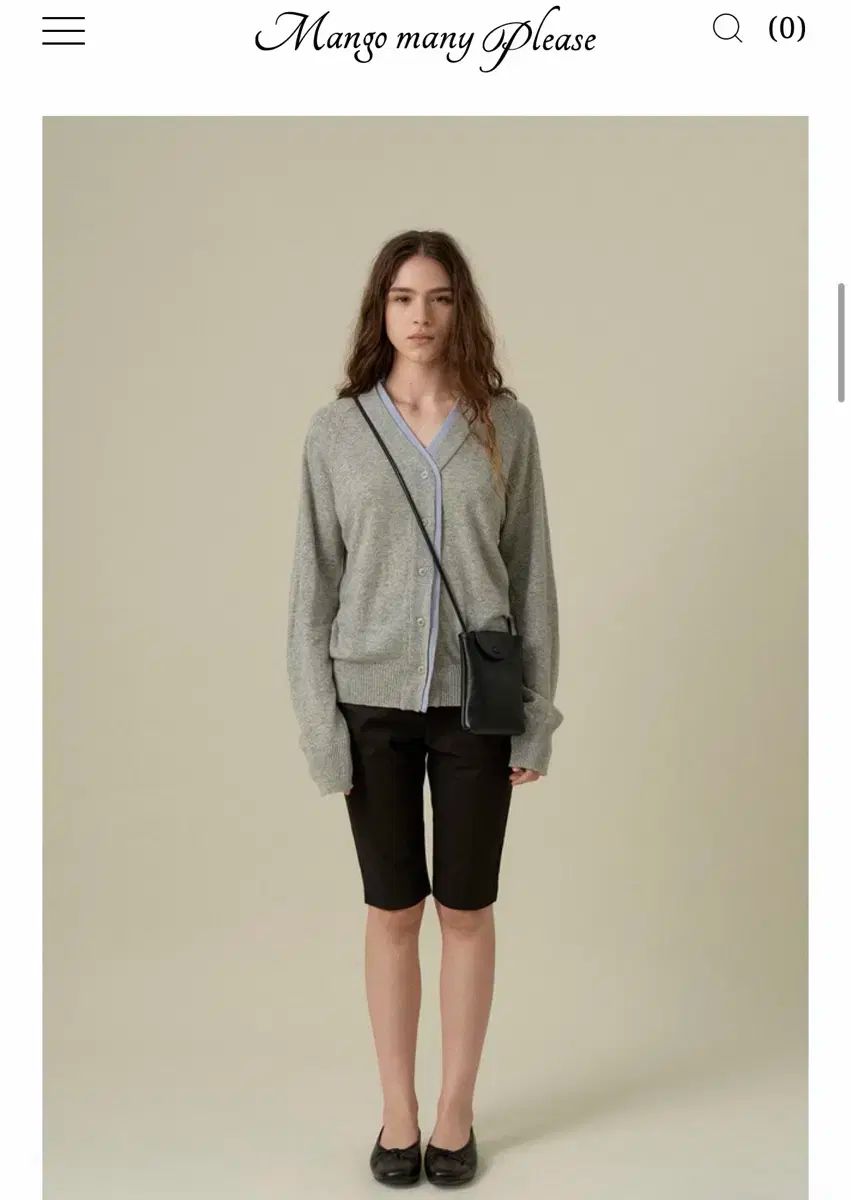Open the search magnifier
Screen dimensions: 851x1200
pyautogui.click(x=727, y=28)
